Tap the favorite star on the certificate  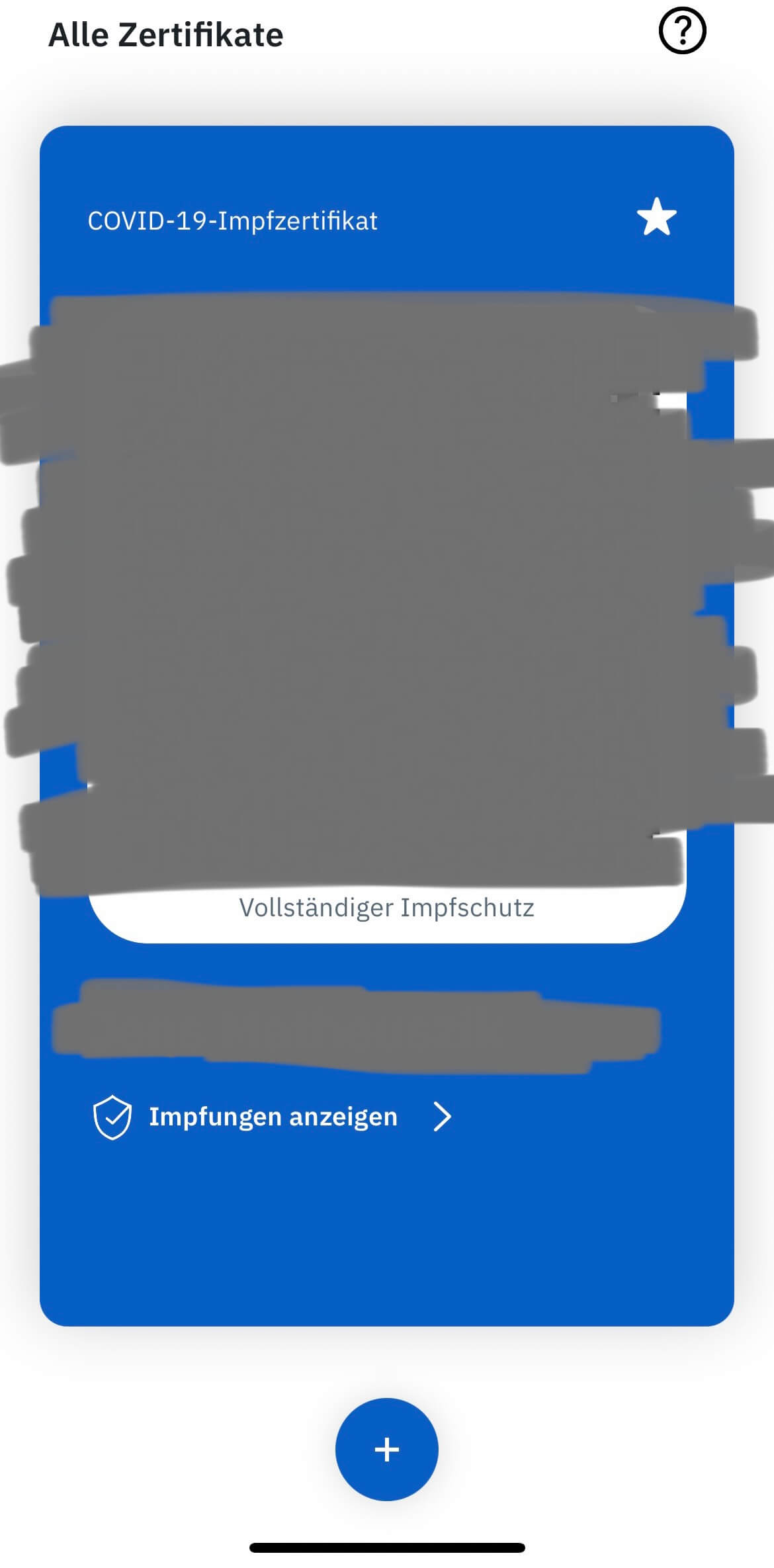pyautogui.click(x=656, y=217)
